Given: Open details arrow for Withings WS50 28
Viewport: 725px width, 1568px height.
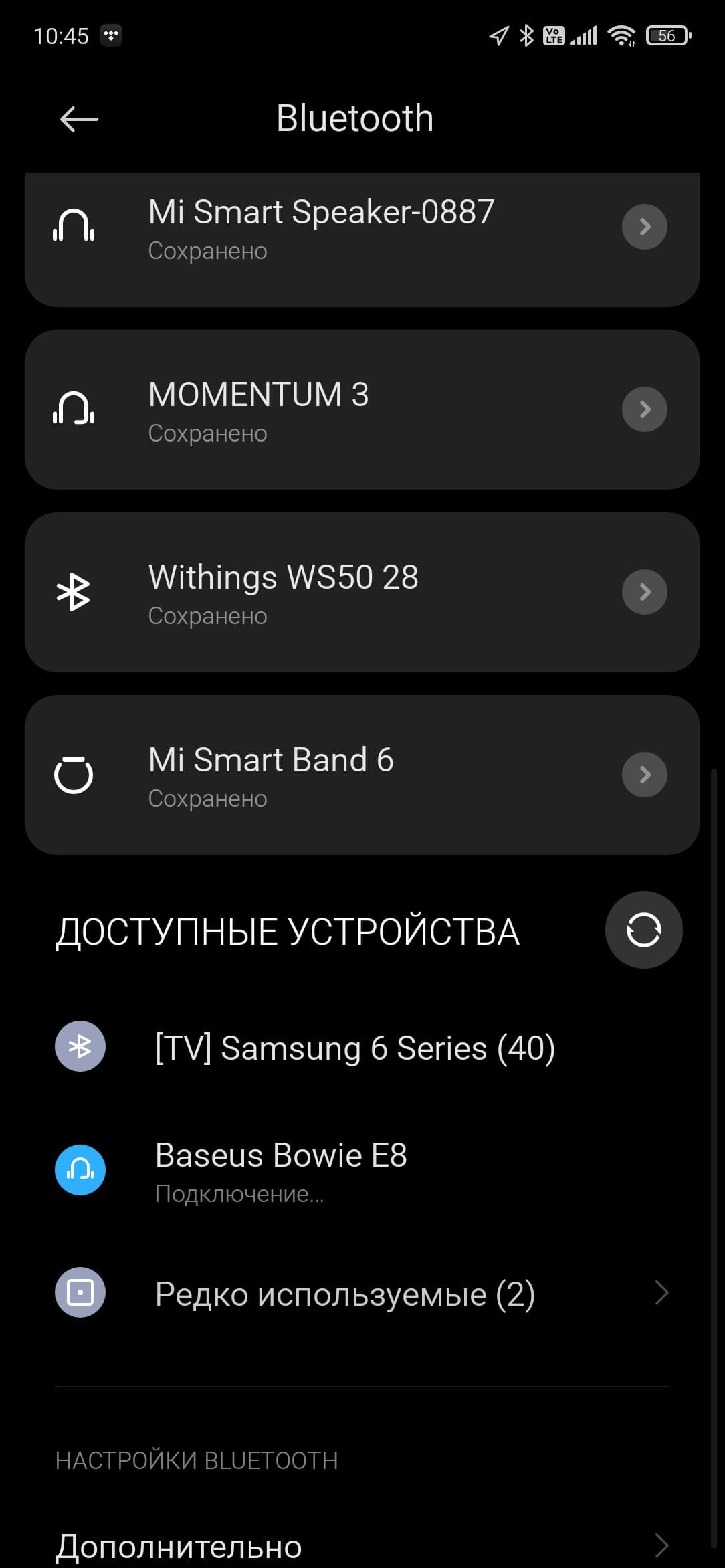Looking at the screenshot, I should (644, 592).
